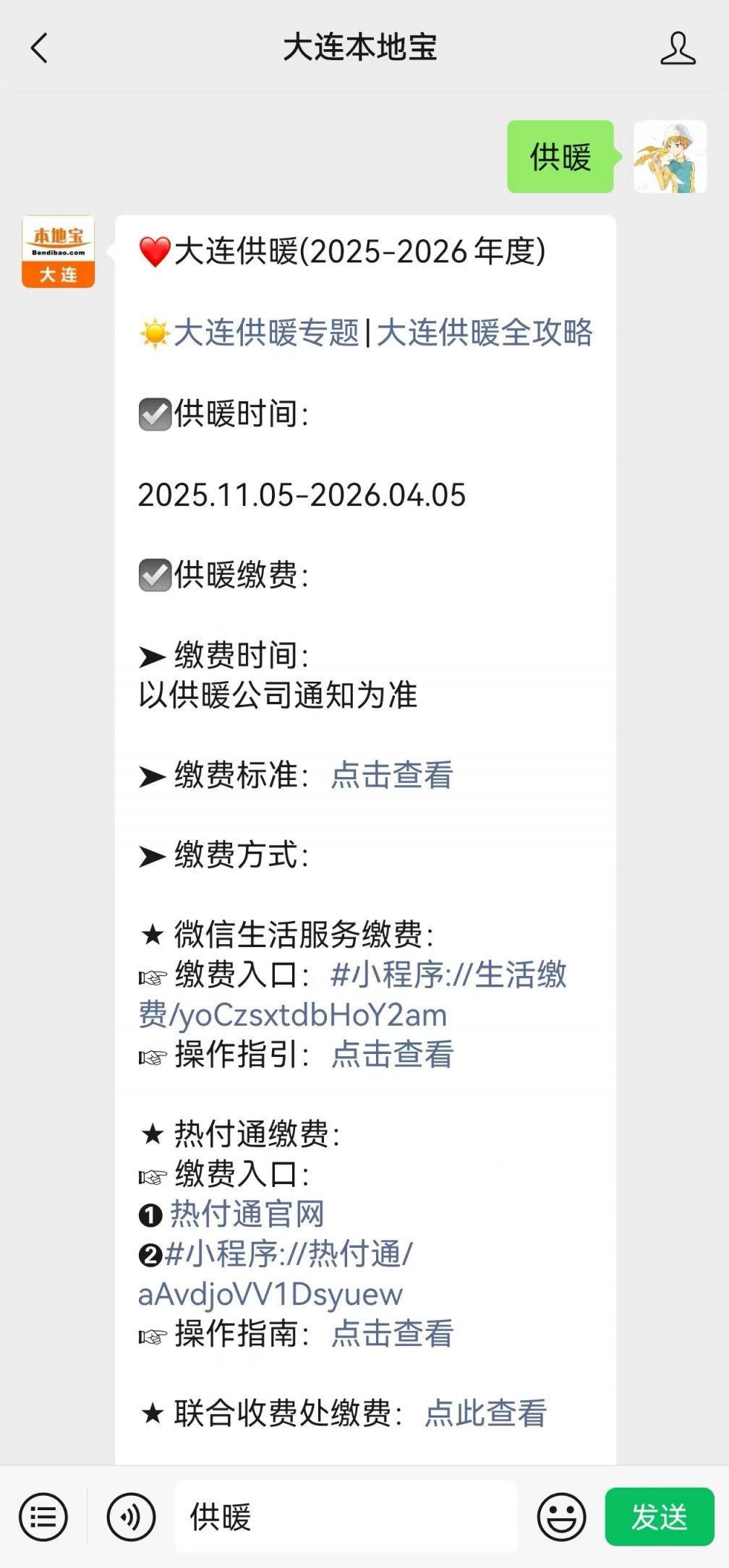View 热付通 操作指南 link

392,1334
